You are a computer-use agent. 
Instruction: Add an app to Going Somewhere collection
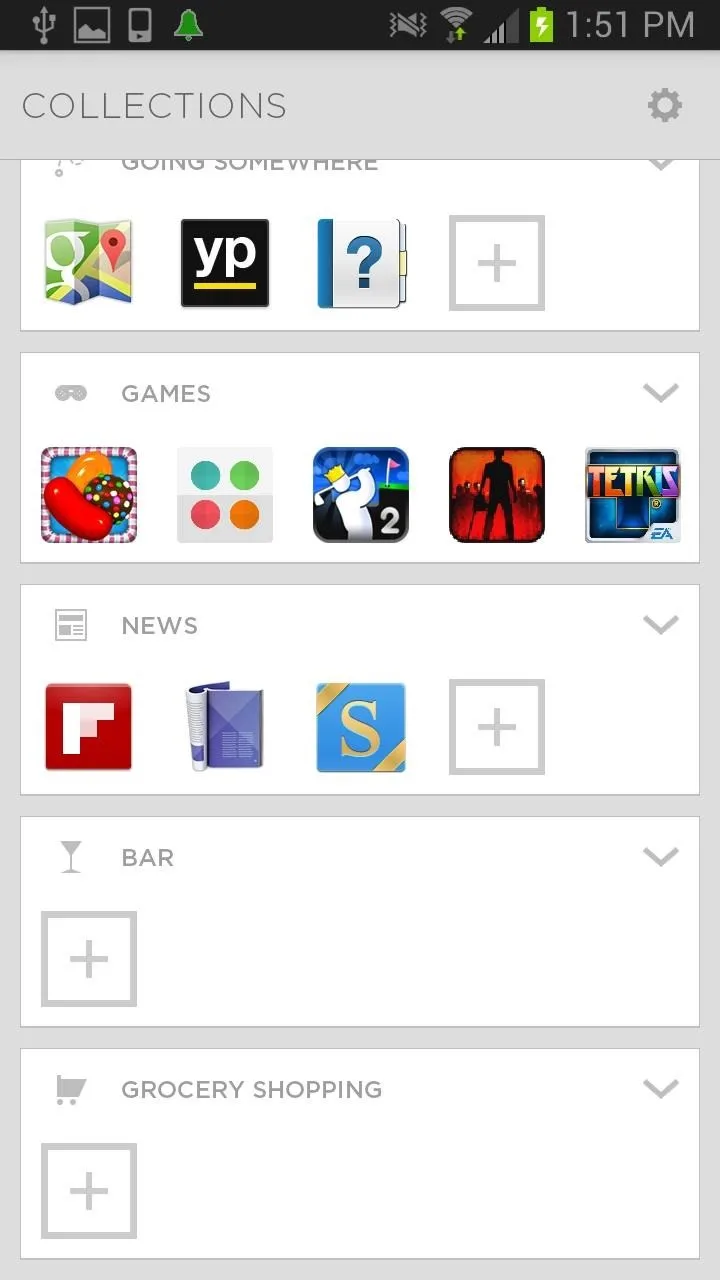pos(497,263)
